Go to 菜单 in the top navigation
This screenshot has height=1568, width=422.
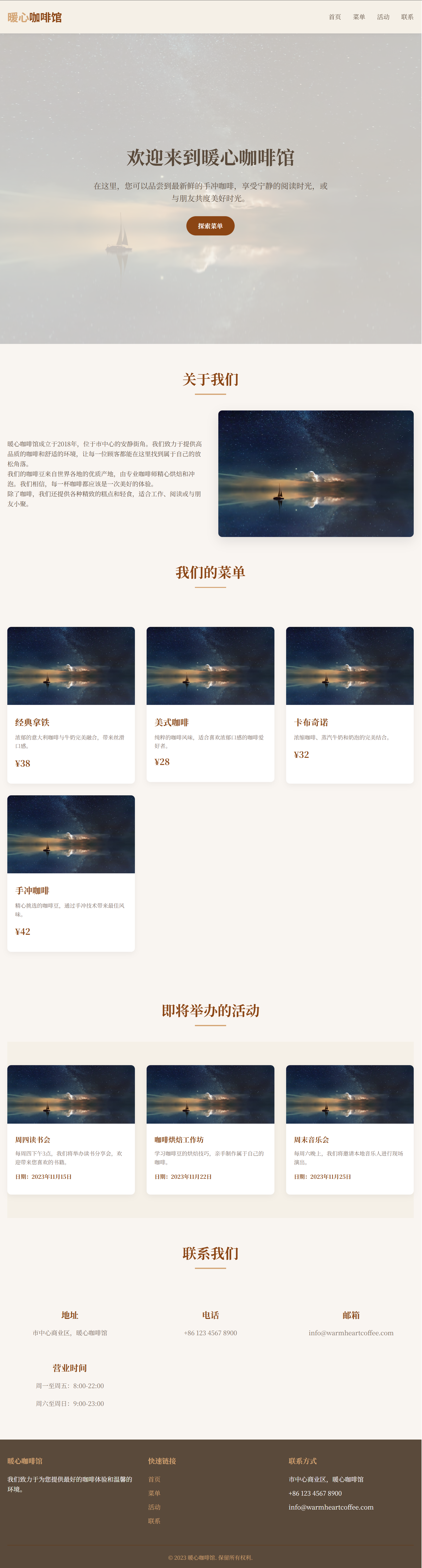359,17
